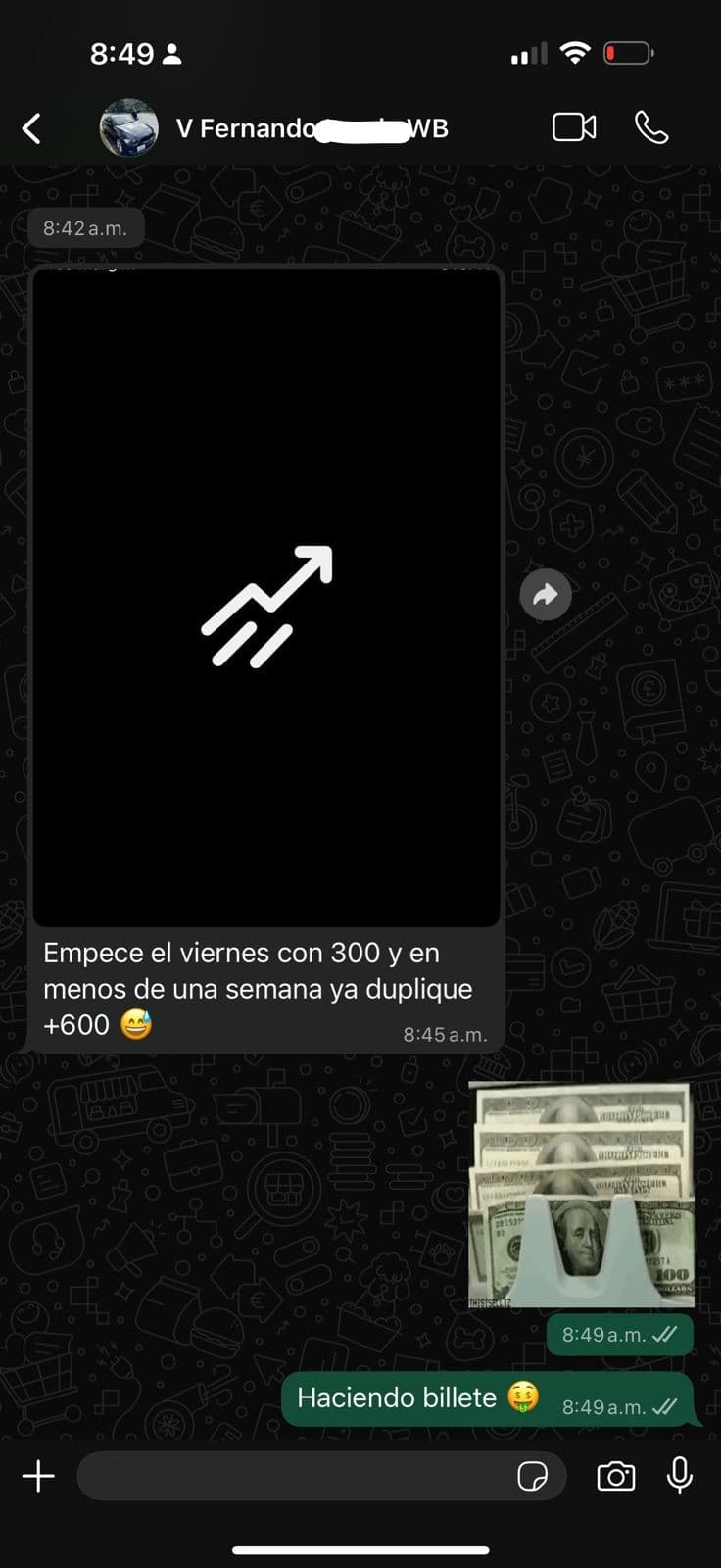Start a video call with V Fernando
This screenshot has height=1568, width=721.
tap(574, 127)
